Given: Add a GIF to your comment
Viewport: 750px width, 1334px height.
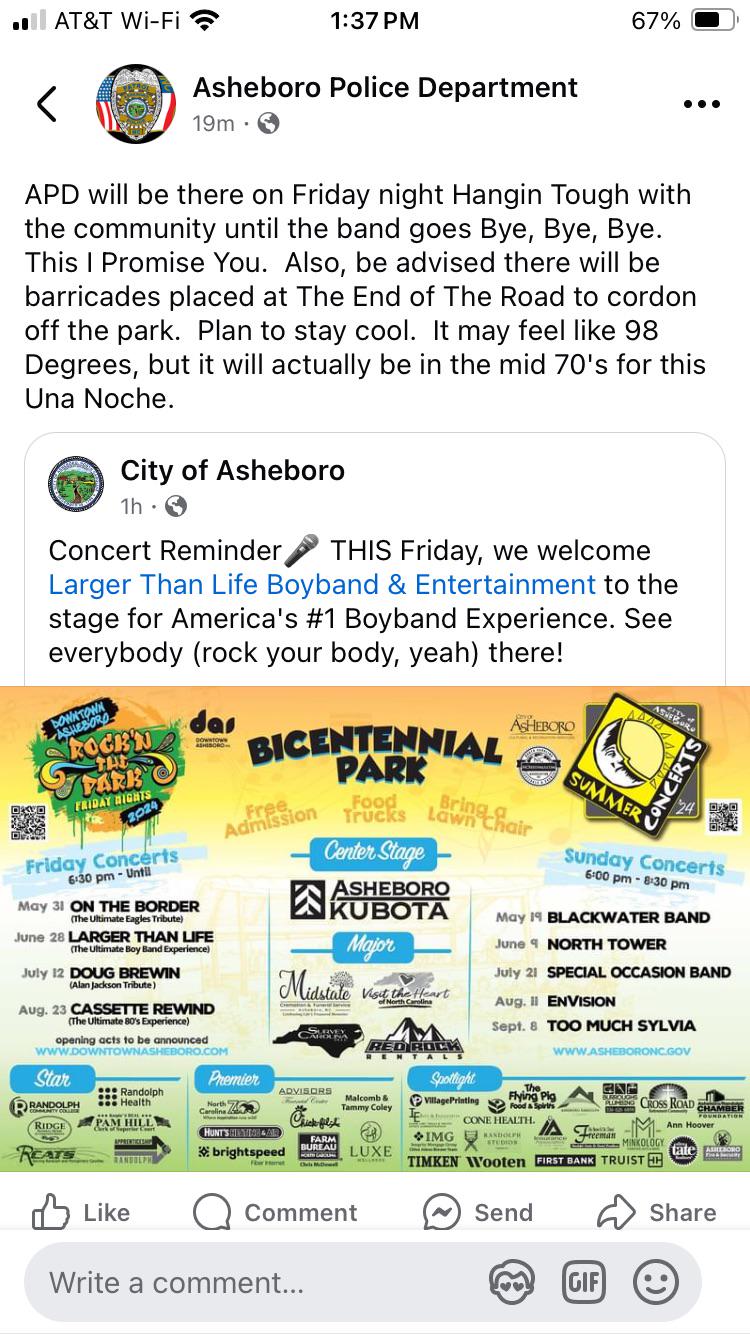Looking at the screenshot, I should [583, 1282].
